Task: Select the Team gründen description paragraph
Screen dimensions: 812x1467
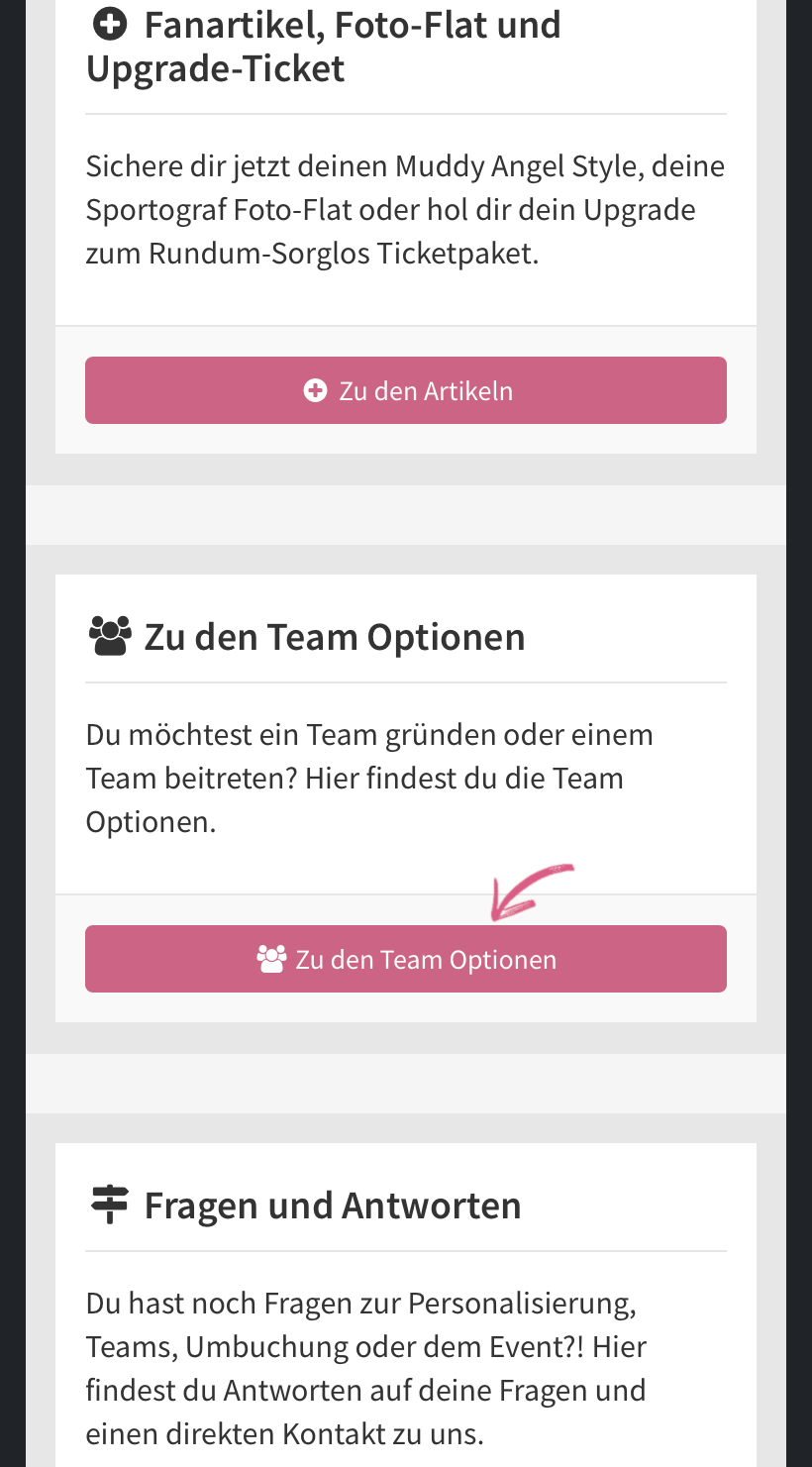Action: coord(370,777)
